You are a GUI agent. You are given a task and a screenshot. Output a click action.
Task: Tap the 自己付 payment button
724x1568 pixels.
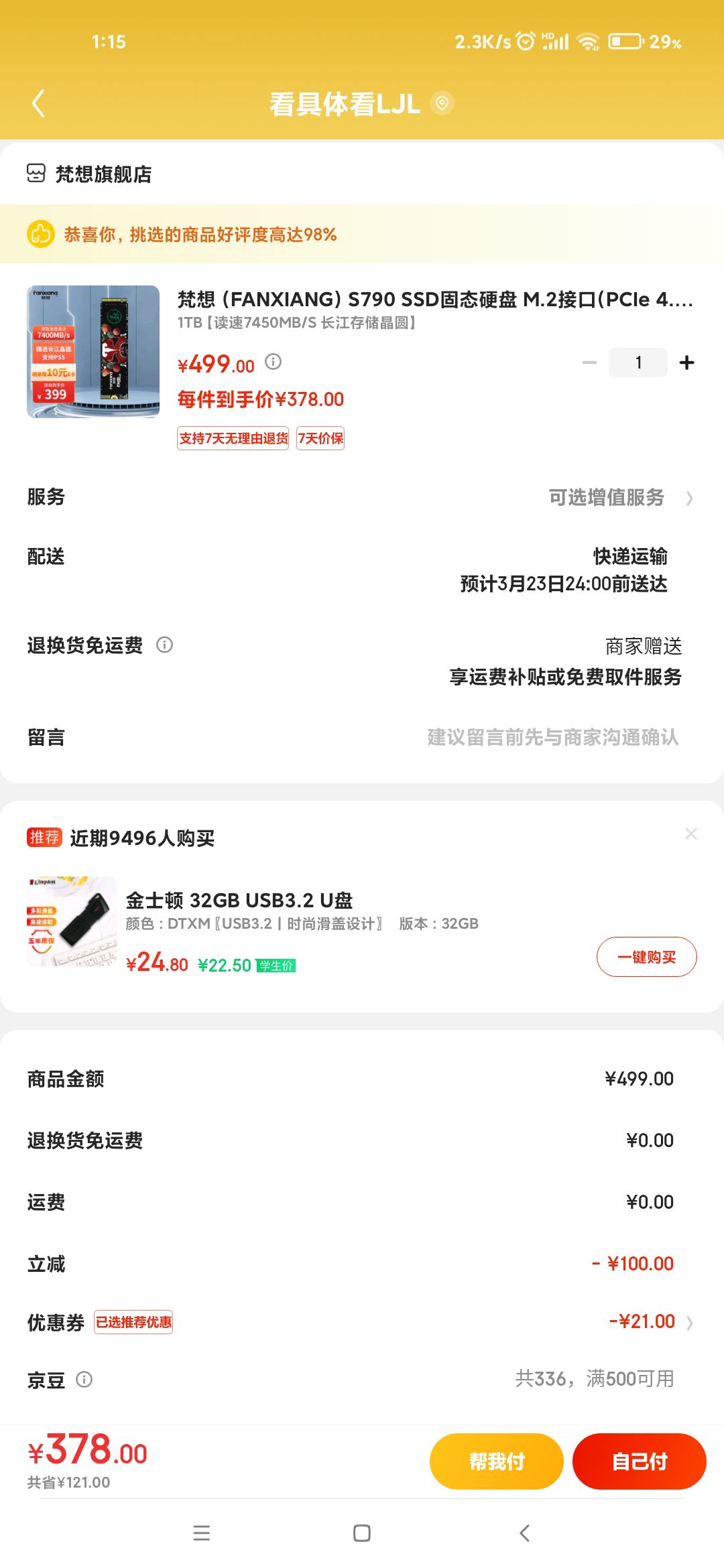coord(639,1461)
